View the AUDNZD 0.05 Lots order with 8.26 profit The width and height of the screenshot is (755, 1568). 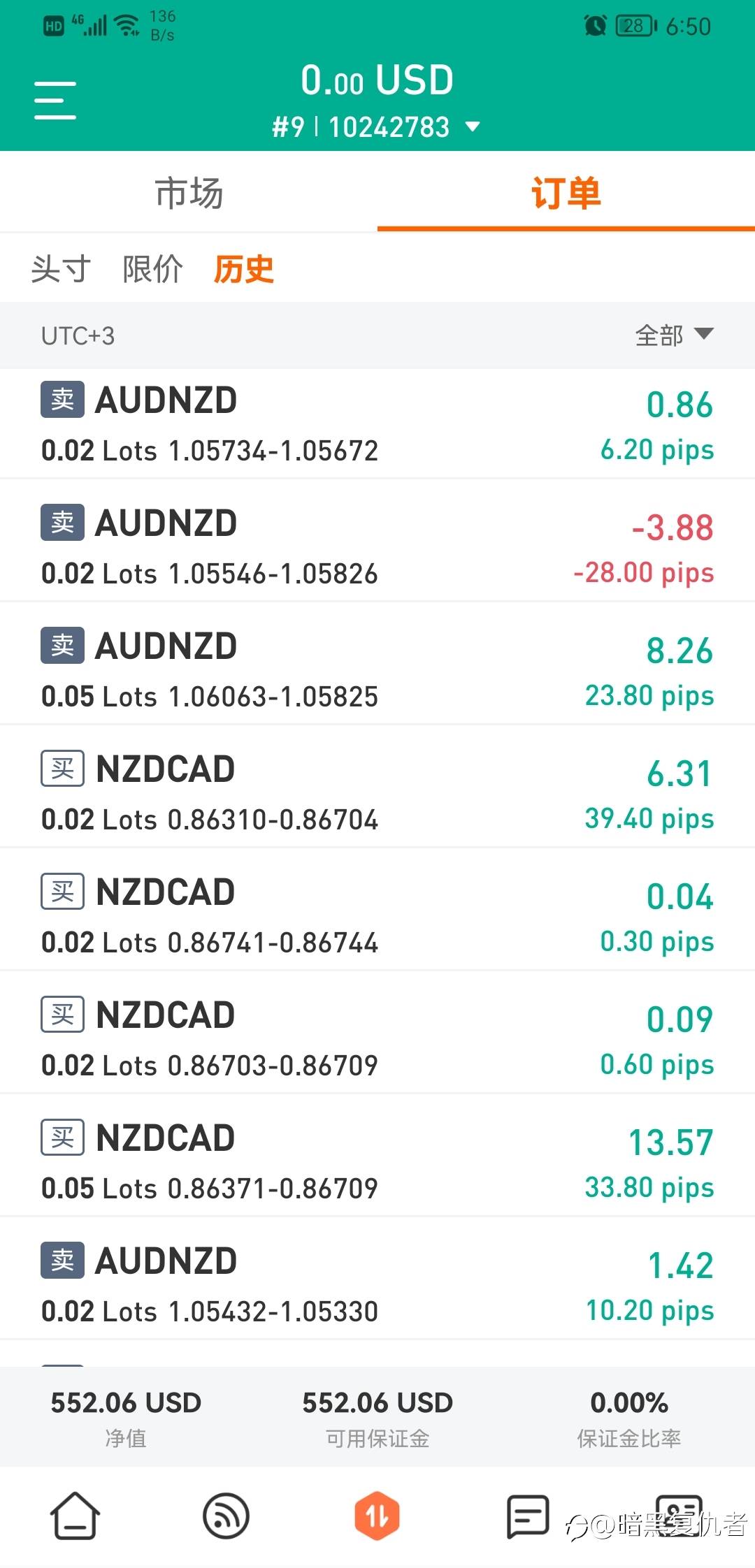click(x=377, y=670)
